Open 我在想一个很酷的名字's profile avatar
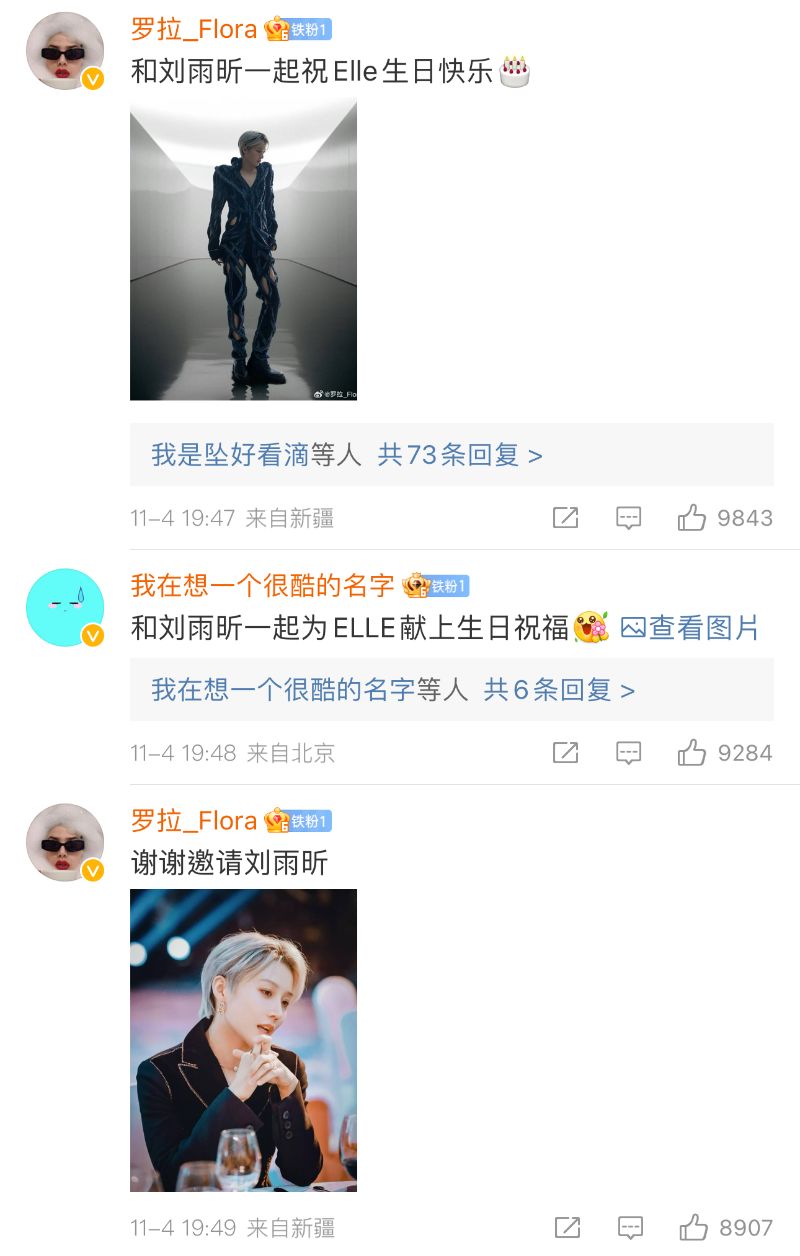The width and height of the screenshot is (800, 1256). 65,608
